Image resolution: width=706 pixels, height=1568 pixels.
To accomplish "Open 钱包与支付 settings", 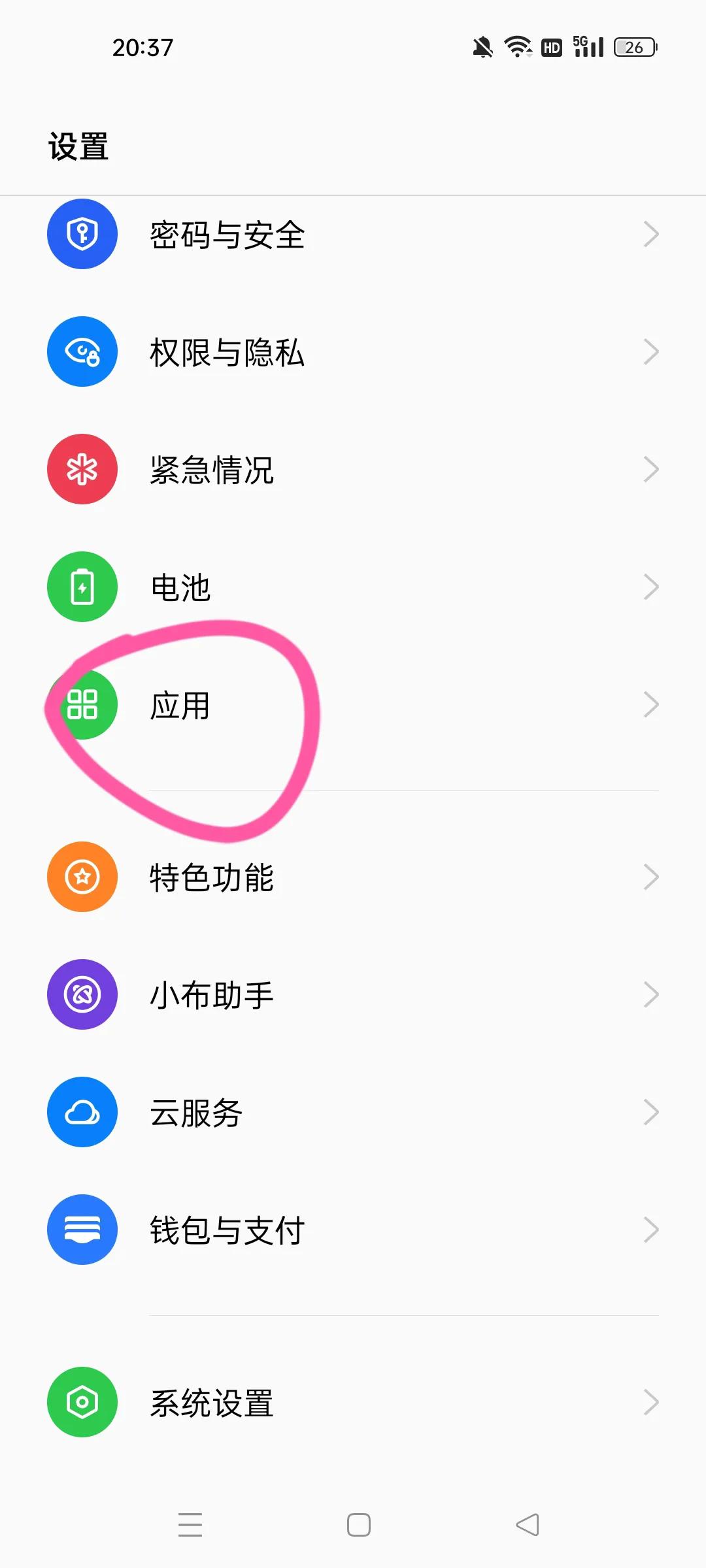I will (353, 1230).
